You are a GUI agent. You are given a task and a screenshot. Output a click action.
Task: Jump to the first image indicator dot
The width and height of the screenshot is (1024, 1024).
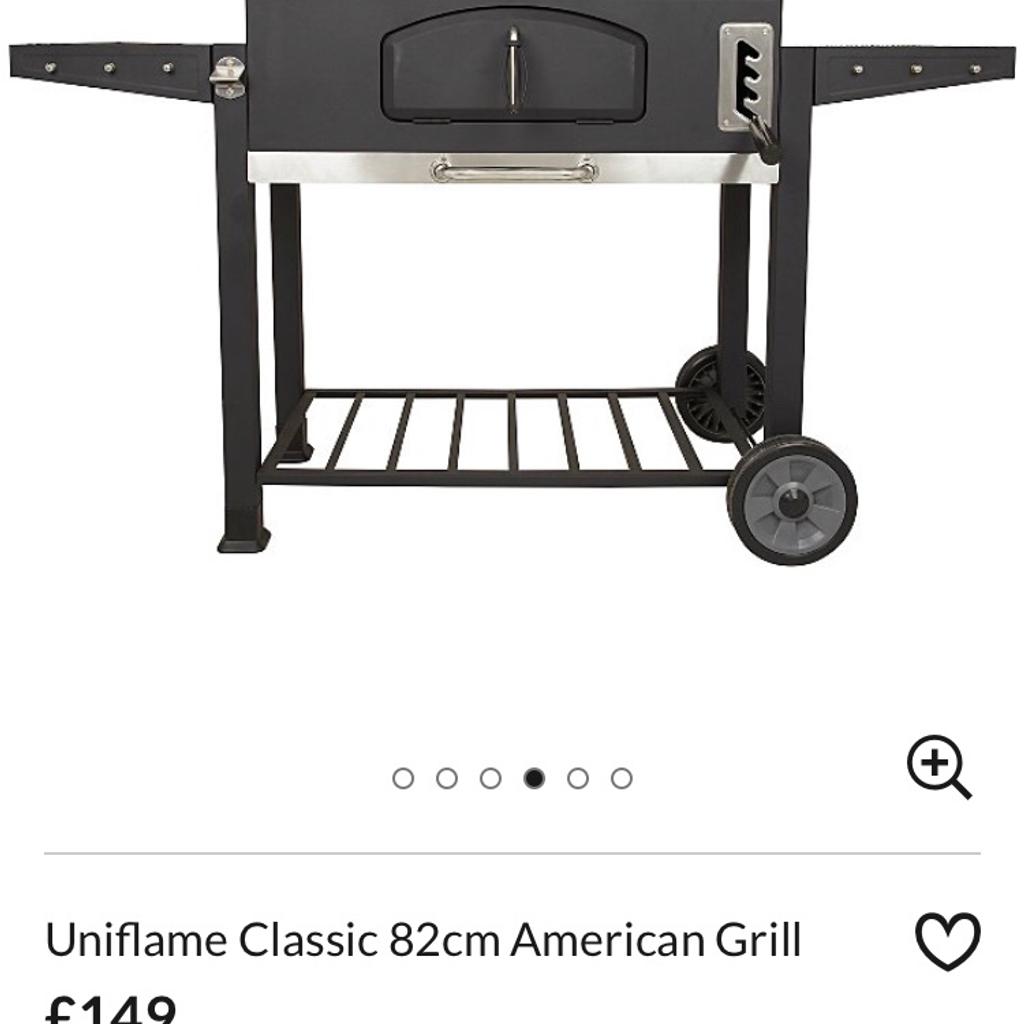[403, 778]
